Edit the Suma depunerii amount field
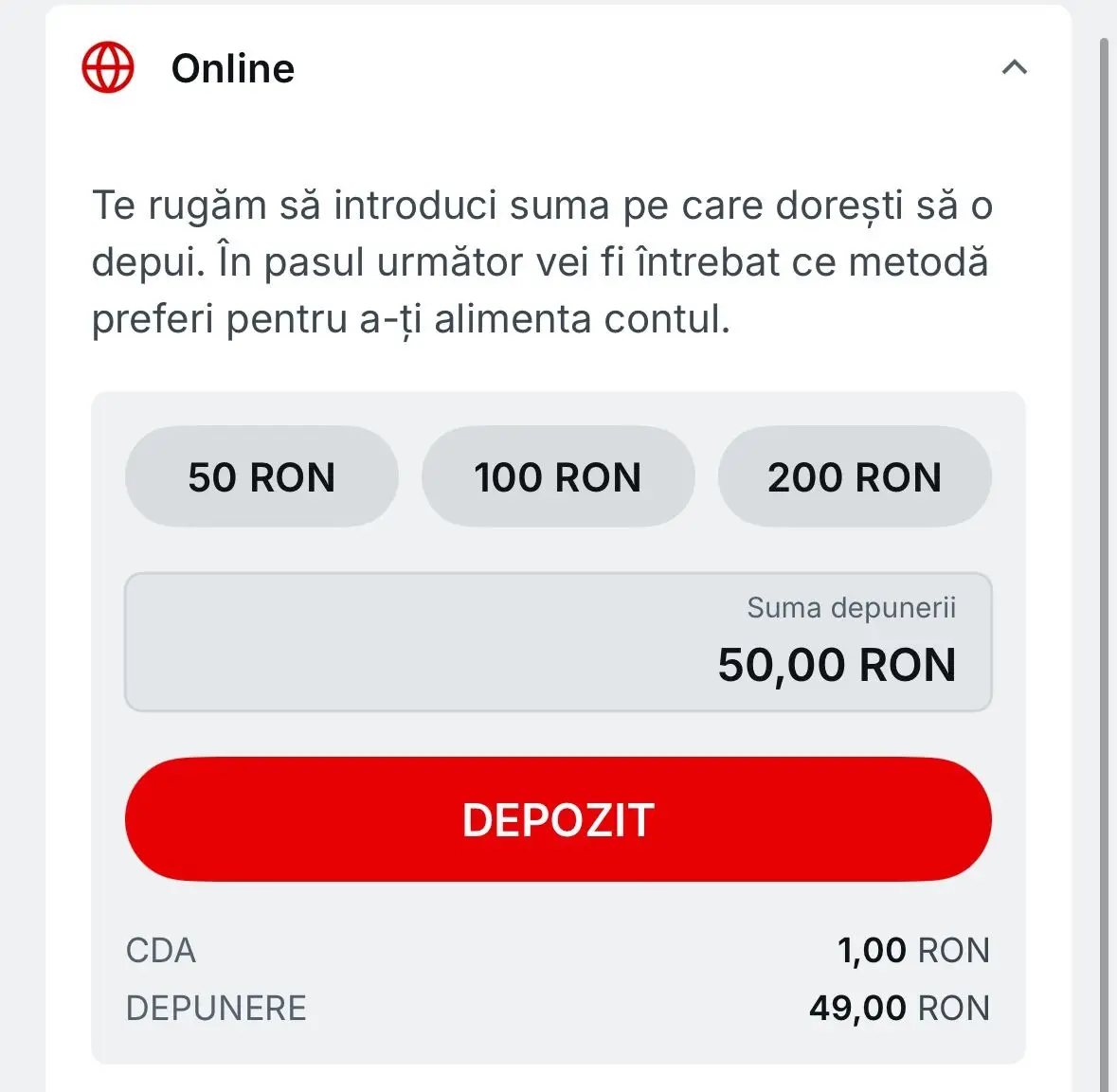This screenshot has height=1092, width=1117. (x=558, y=642)
